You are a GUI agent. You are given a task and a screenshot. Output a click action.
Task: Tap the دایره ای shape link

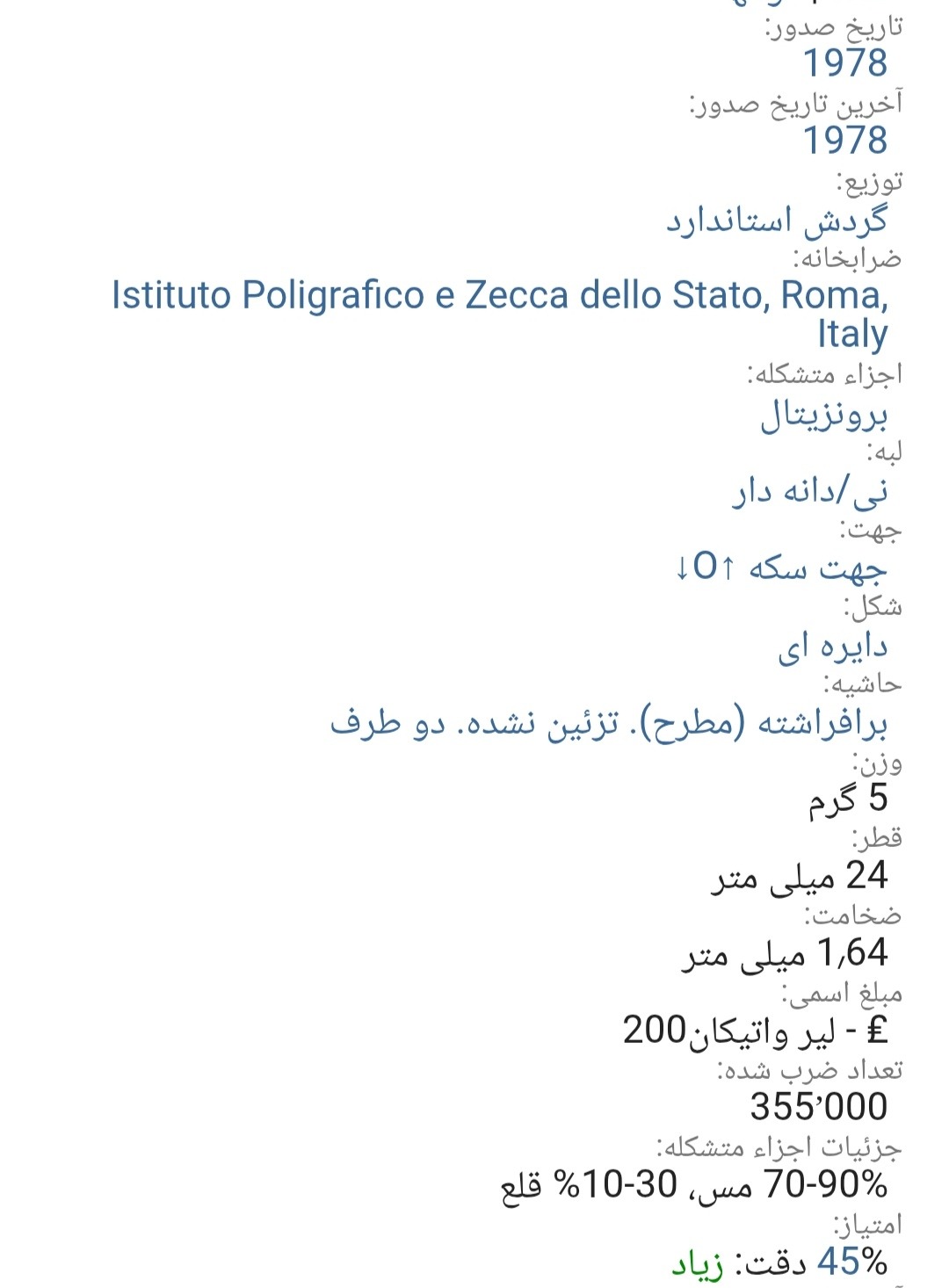click(833, 647)
